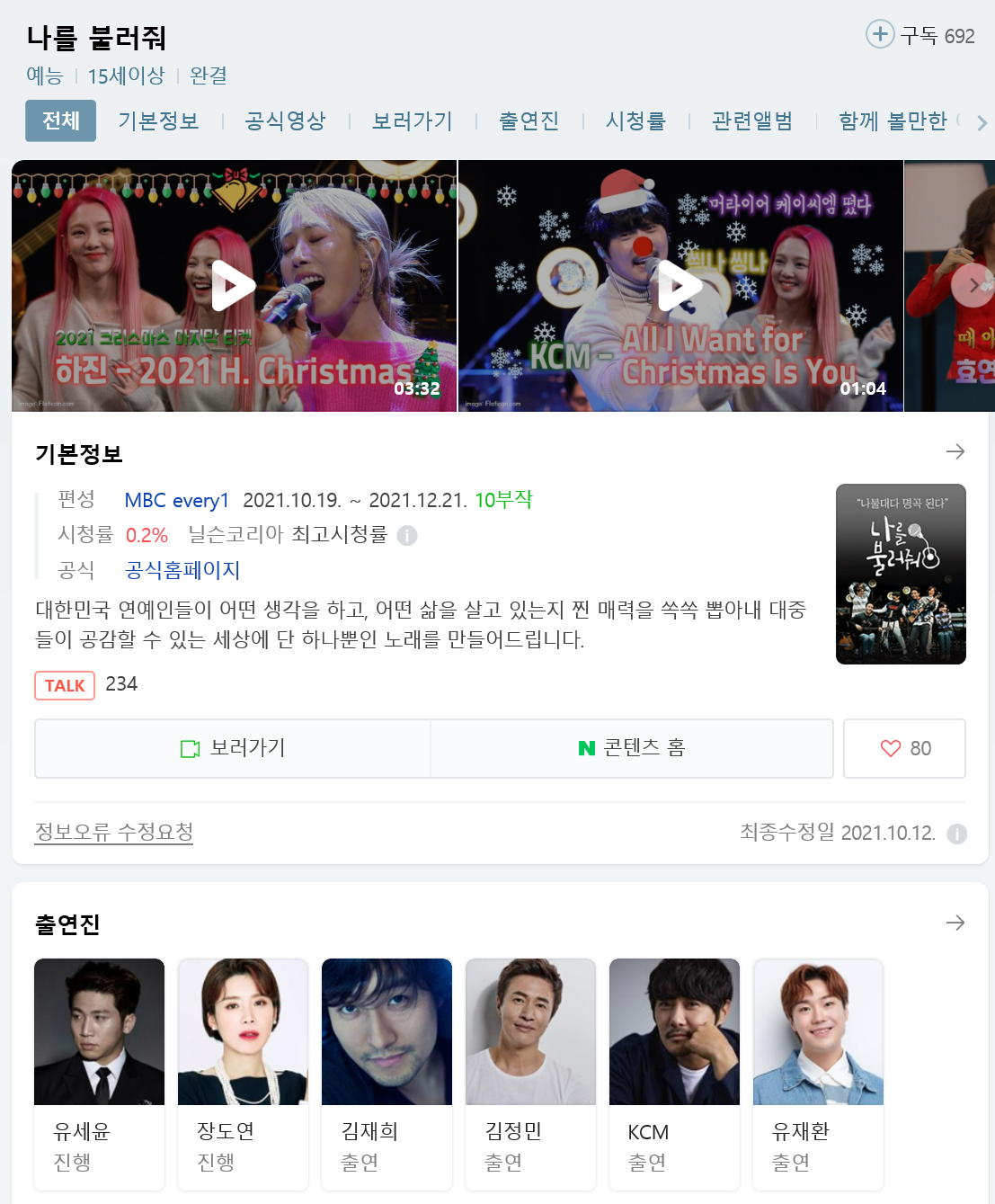Open the 관련앨범 tab

[751, 121]
